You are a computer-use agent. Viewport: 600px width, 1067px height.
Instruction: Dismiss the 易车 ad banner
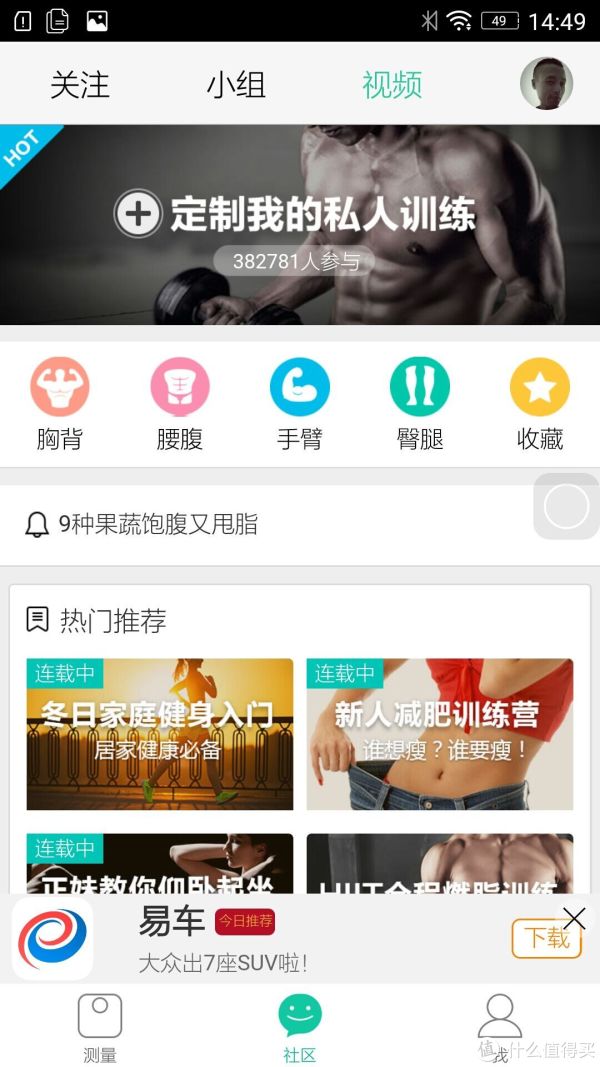point(574,918)
